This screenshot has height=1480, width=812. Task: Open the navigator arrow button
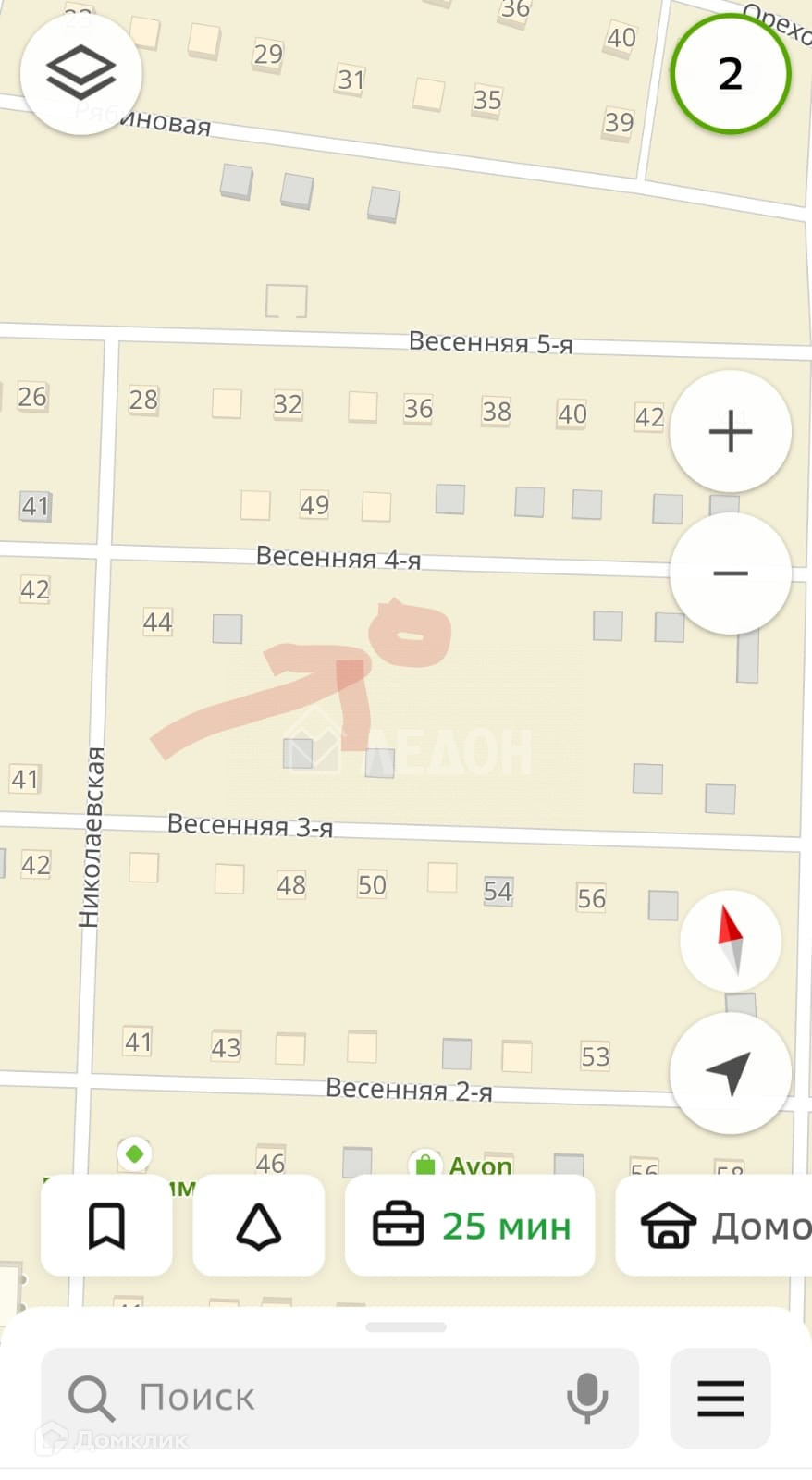259,1226
